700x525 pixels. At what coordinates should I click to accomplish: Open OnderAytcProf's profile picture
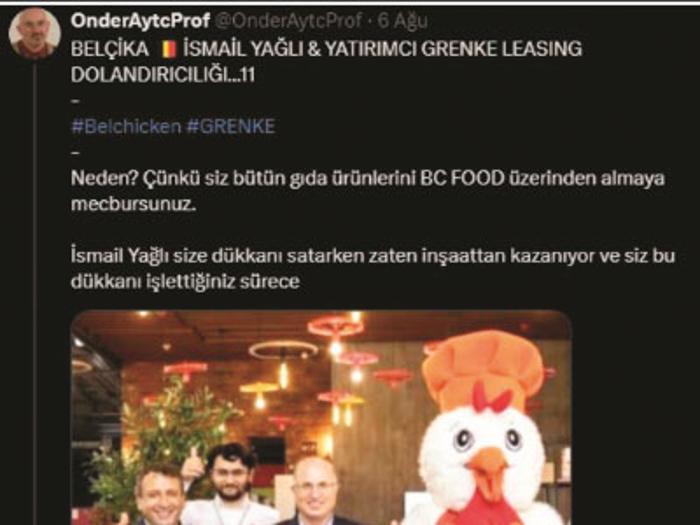click(x=34, y=31)
